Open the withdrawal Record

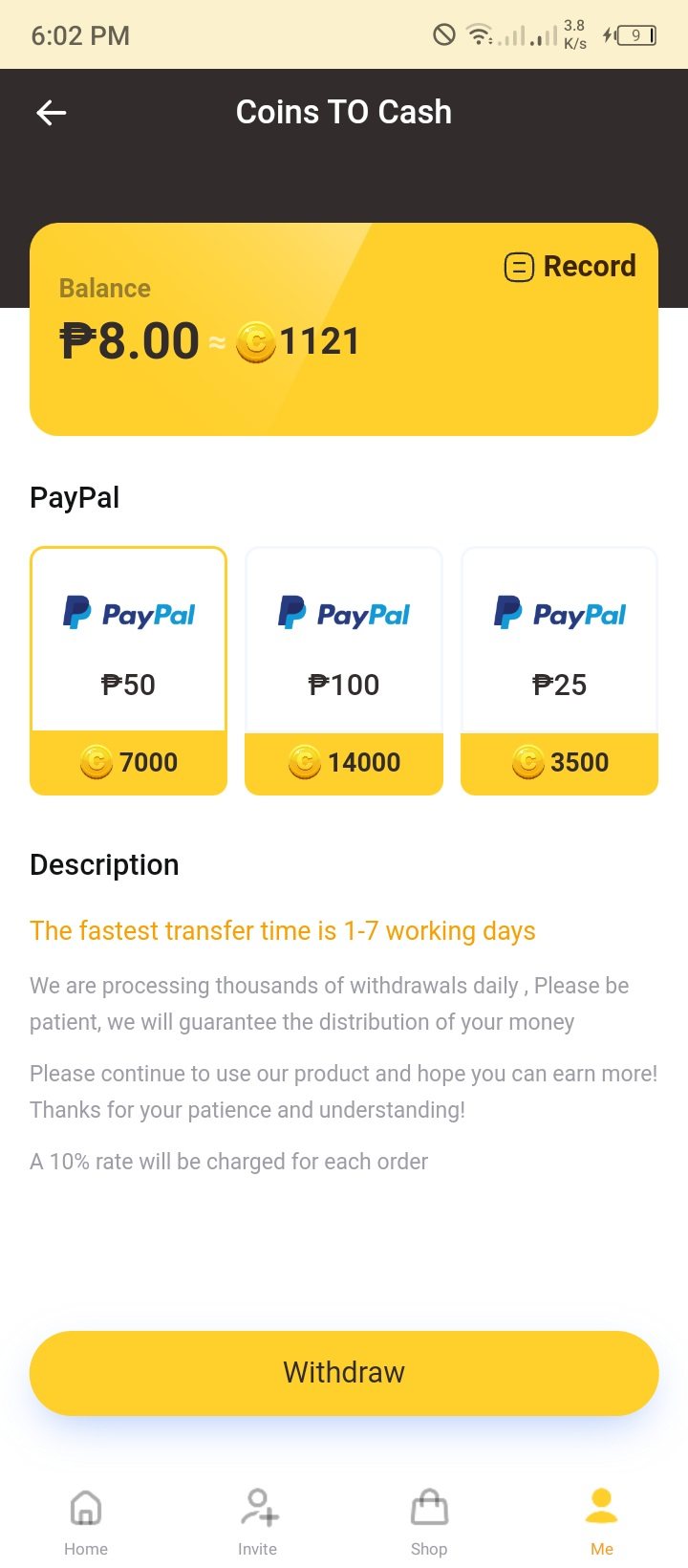(570, 267)
